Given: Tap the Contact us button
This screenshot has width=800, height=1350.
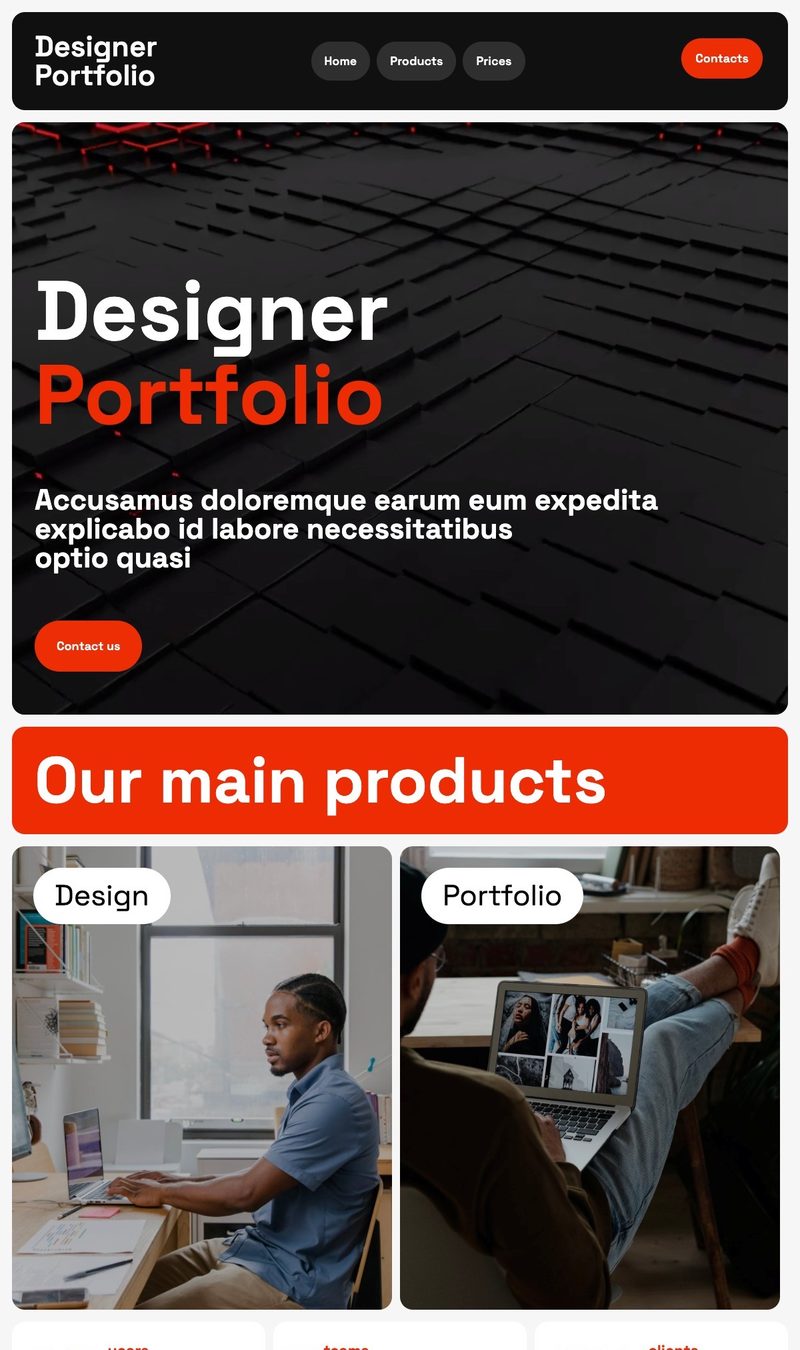Looking at the screenshot, I should (88, 646).
